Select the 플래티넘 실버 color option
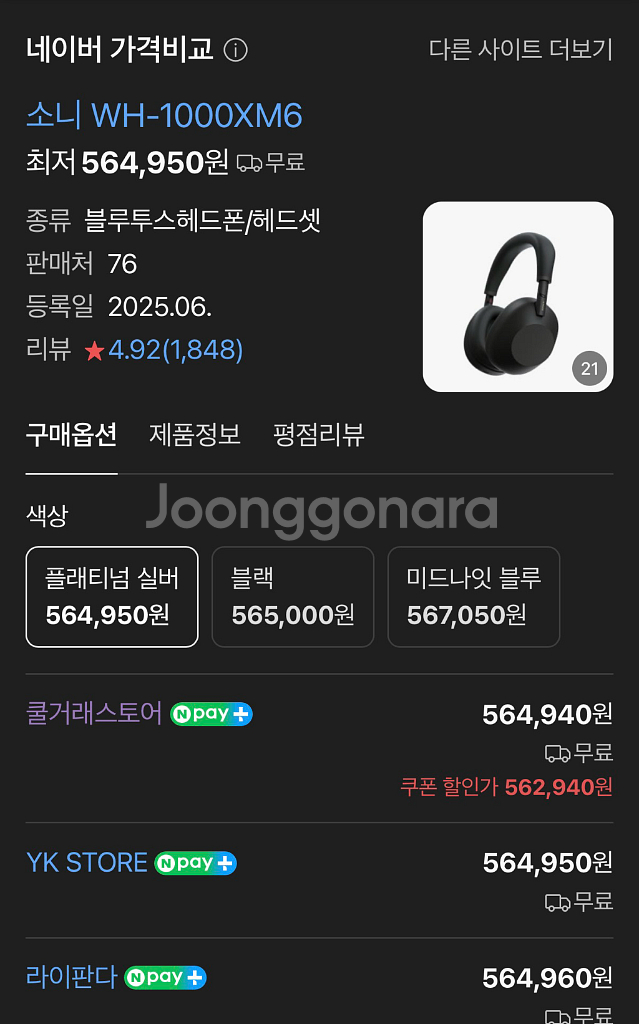 tap(112, 596)
